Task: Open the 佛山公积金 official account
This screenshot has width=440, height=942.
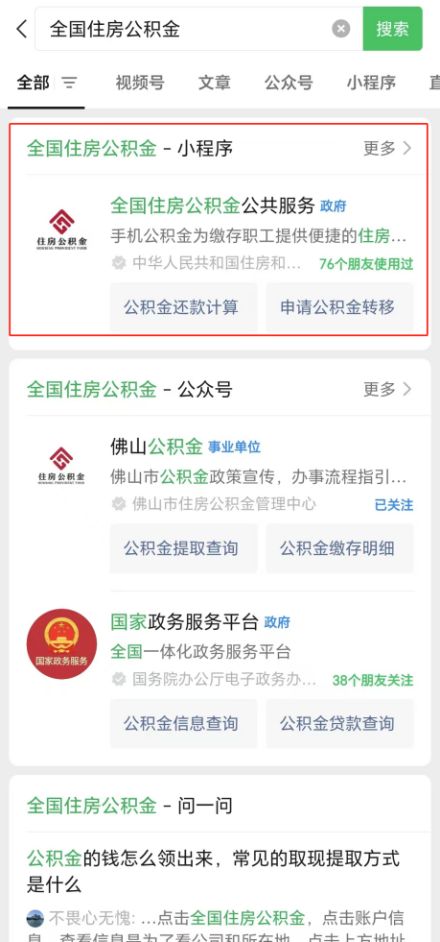Action: pos(220,475)
